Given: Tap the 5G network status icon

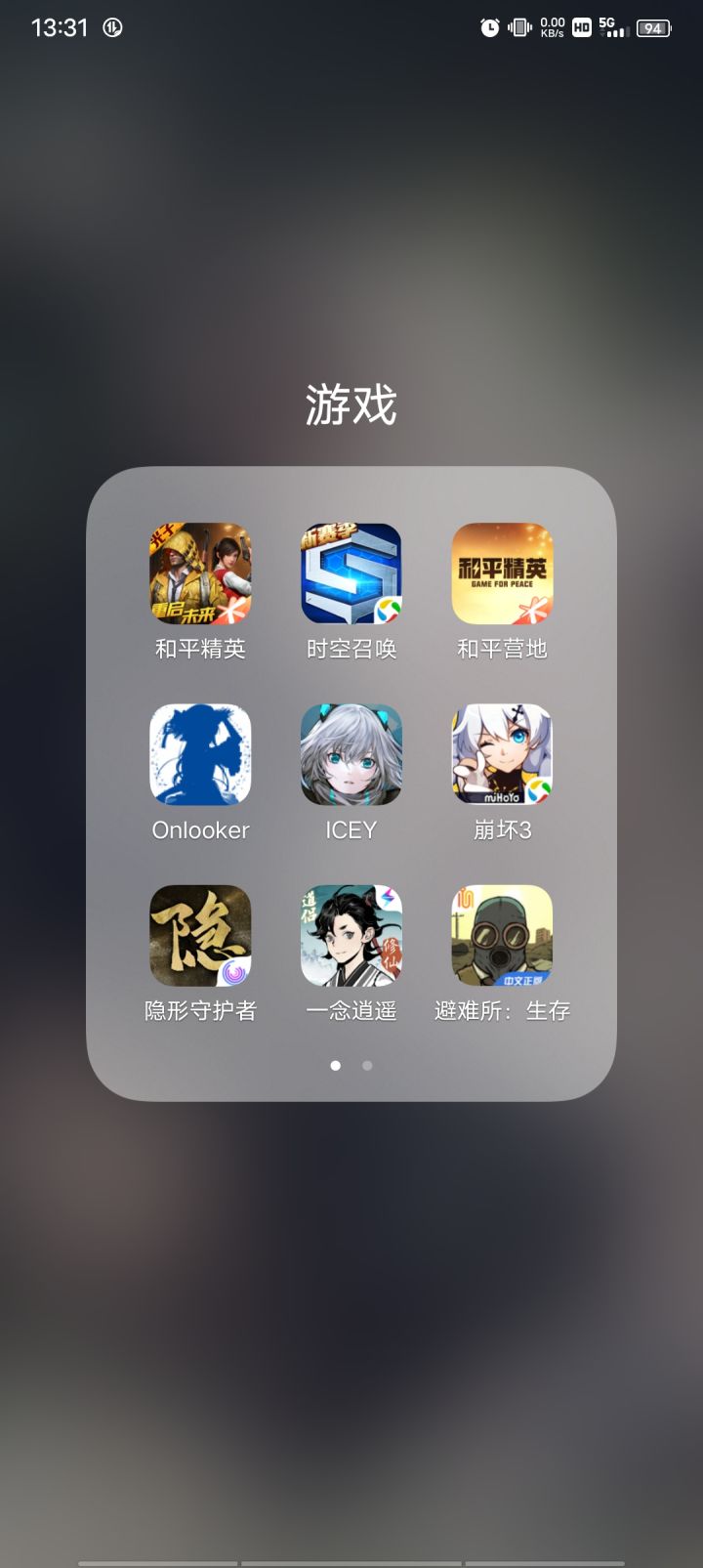Looking at the screenshot, I should click(x=605, y=22).
